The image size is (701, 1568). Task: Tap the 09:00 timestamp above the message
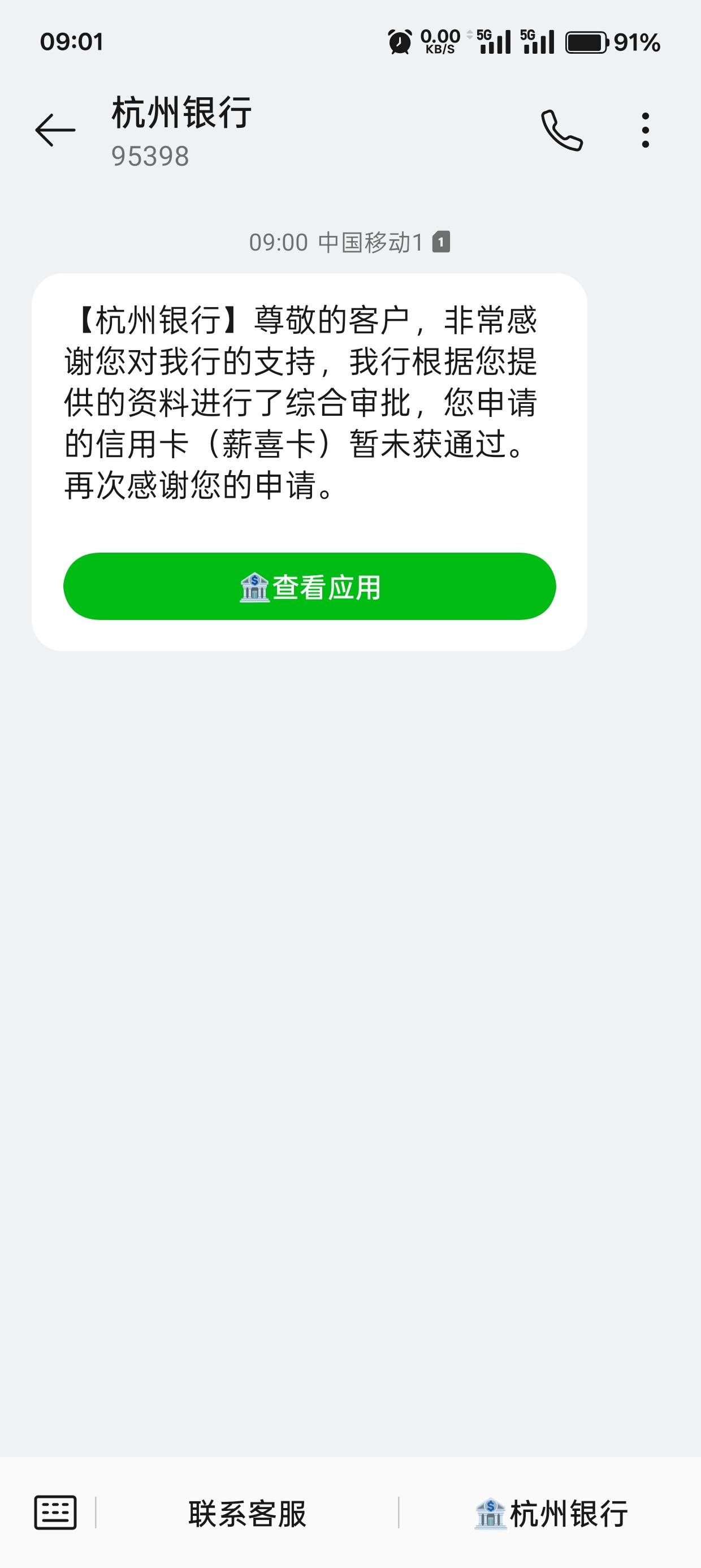coord(277,242)
